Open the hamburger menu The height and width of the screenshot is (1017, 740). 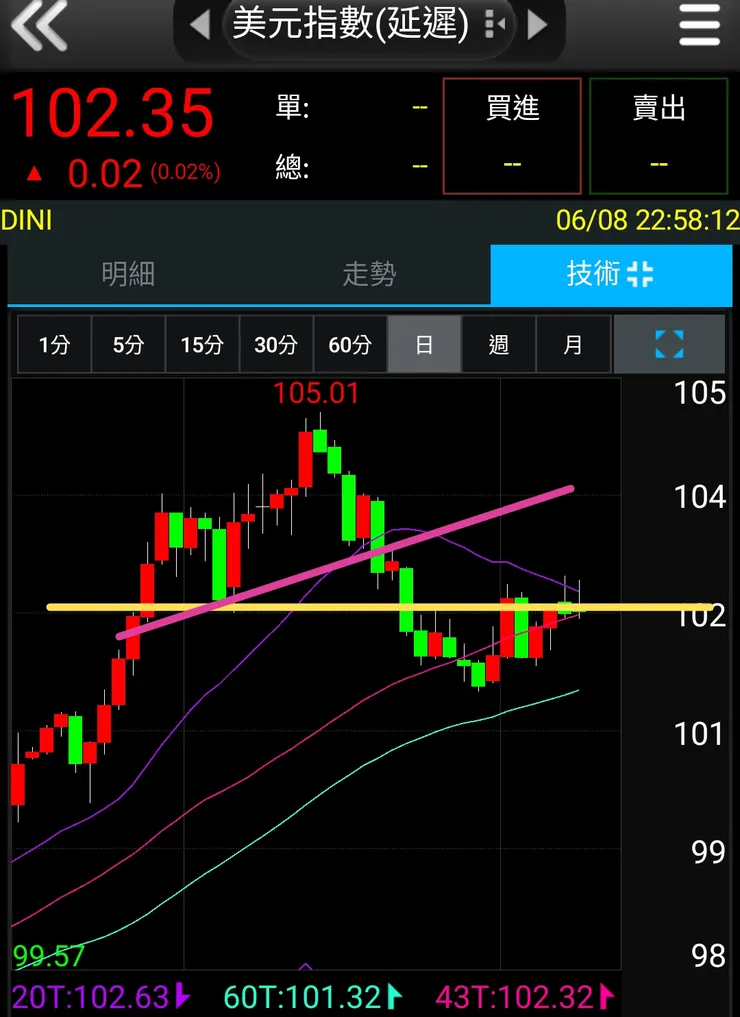(699, 25)
